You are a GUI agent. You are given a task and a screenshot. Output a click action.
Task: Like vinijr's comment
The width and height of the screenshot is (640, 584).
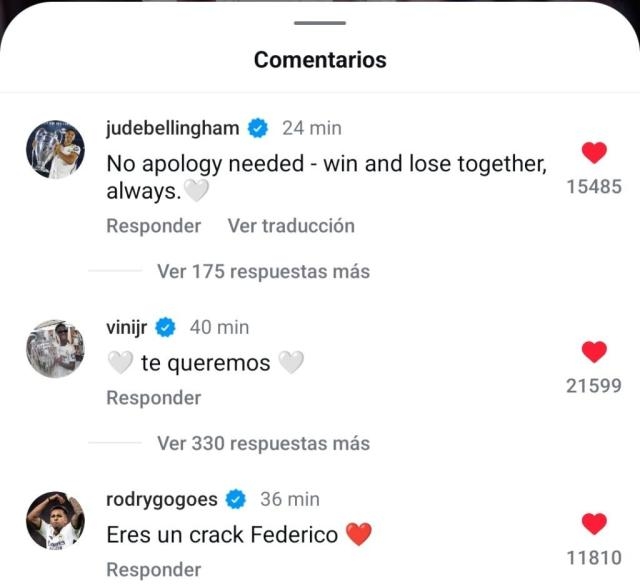(594, 352)
